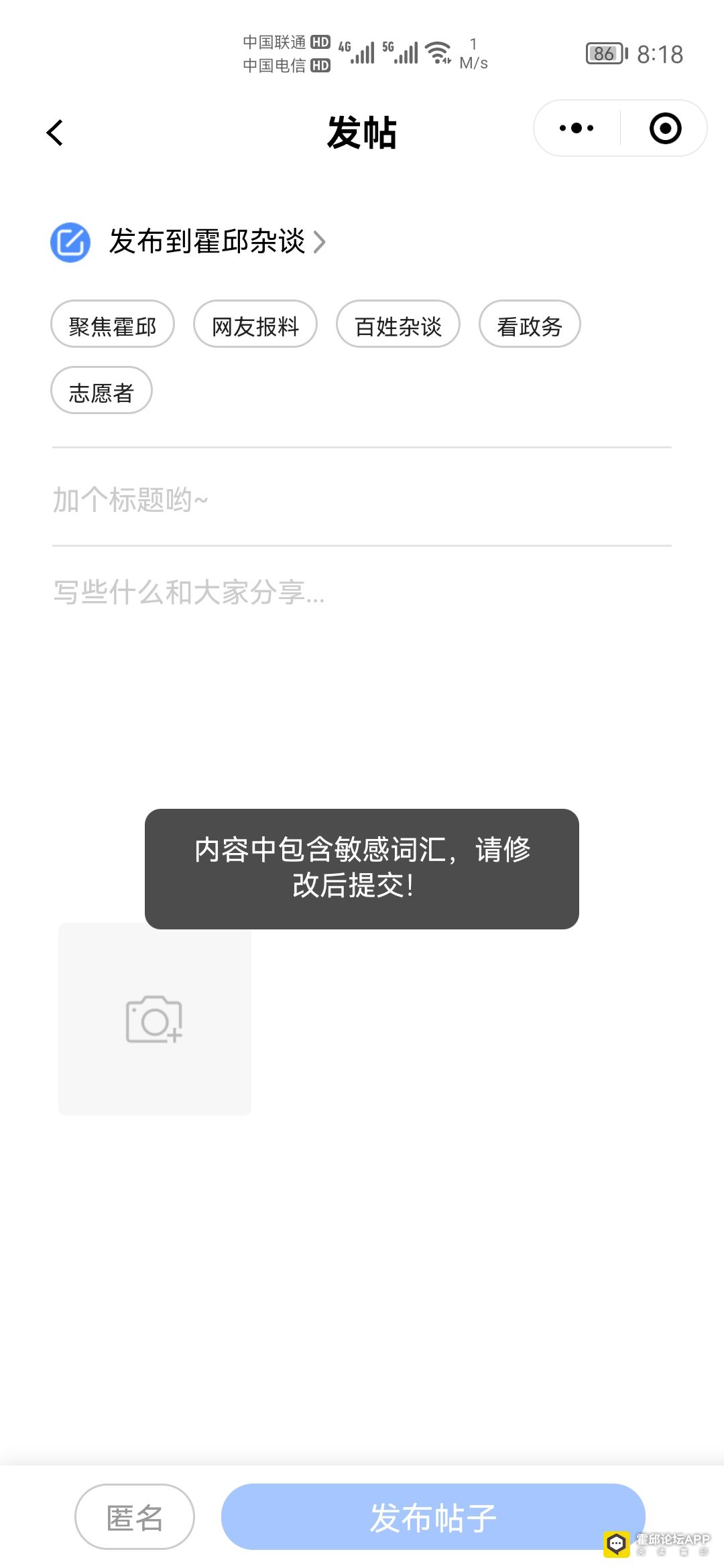Toggle the 匿名 anonymous button
724x1568 pixels.
pyautogui.click(x=135, y=1517)
